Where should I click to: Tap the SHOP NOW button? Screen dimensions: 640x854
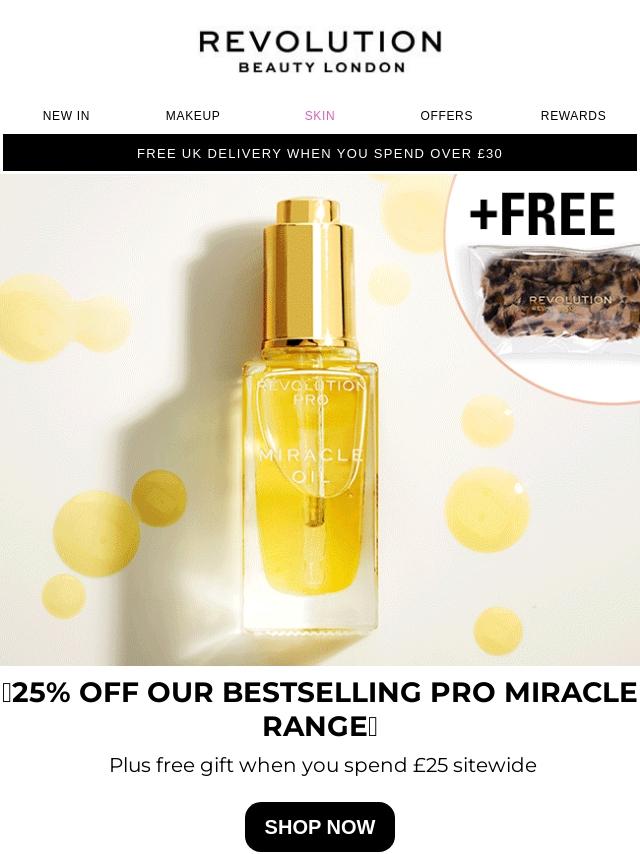[x=320, y=827]
